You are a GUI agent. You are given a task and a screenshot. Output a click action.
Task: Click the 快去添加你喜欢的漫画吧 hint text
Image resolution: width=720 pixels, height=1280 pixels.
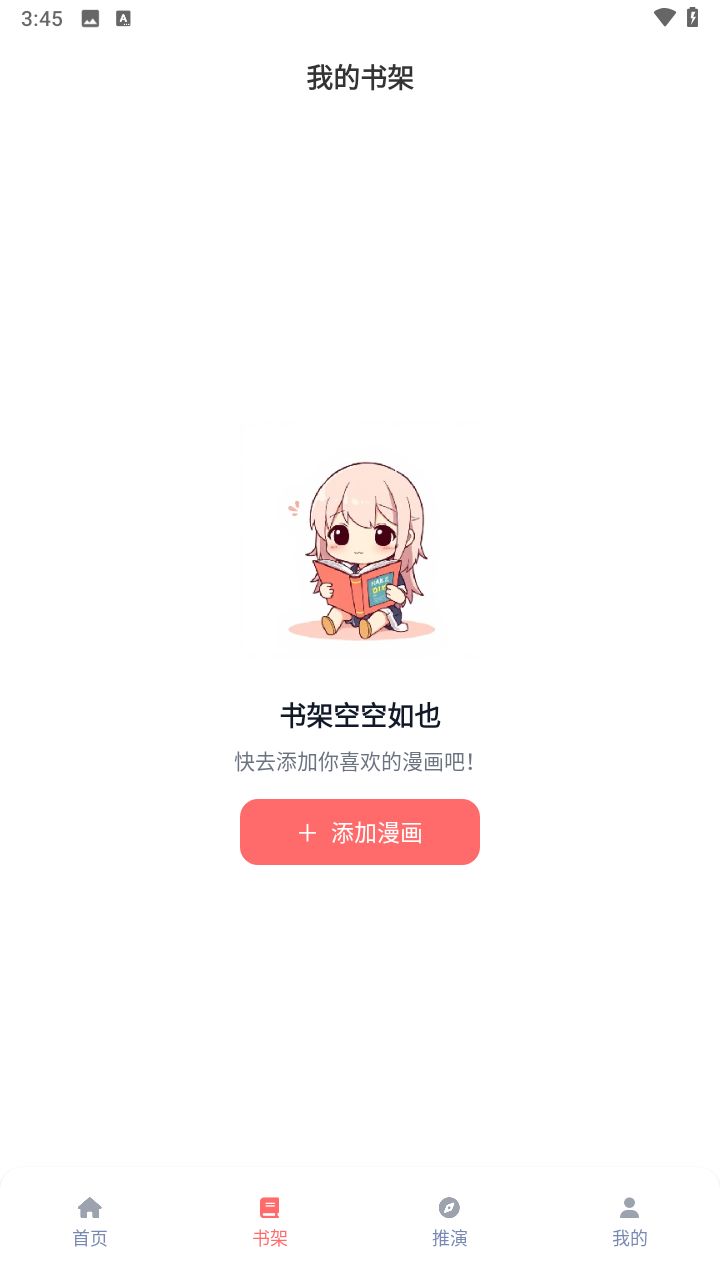tap(360, 760)
